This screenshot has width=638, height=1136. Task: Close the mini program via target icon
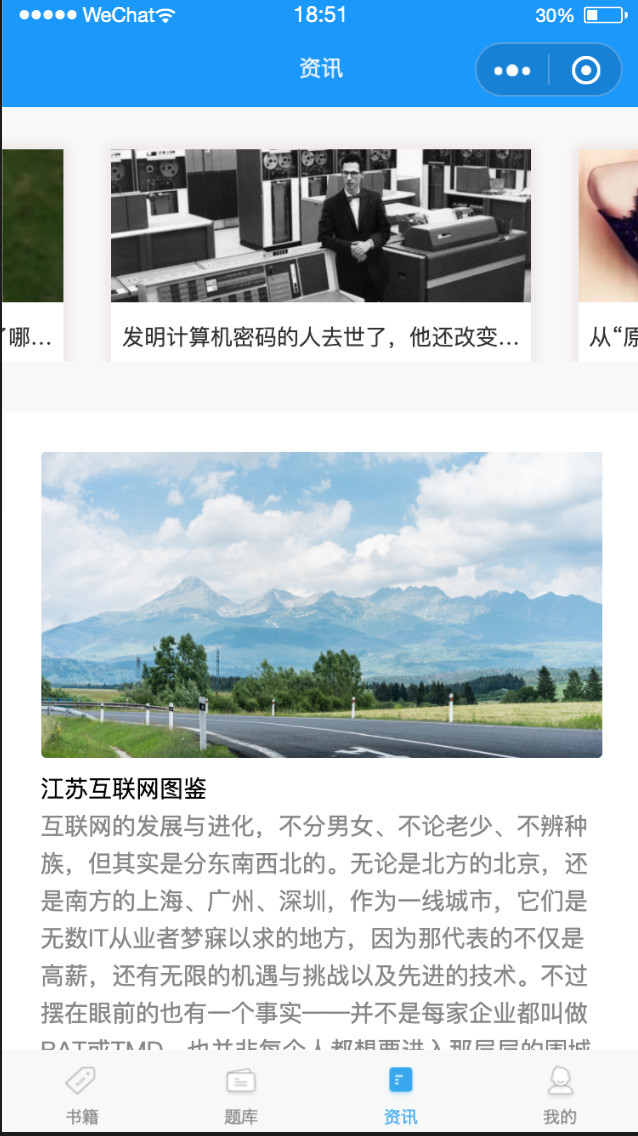coord(586,70)
